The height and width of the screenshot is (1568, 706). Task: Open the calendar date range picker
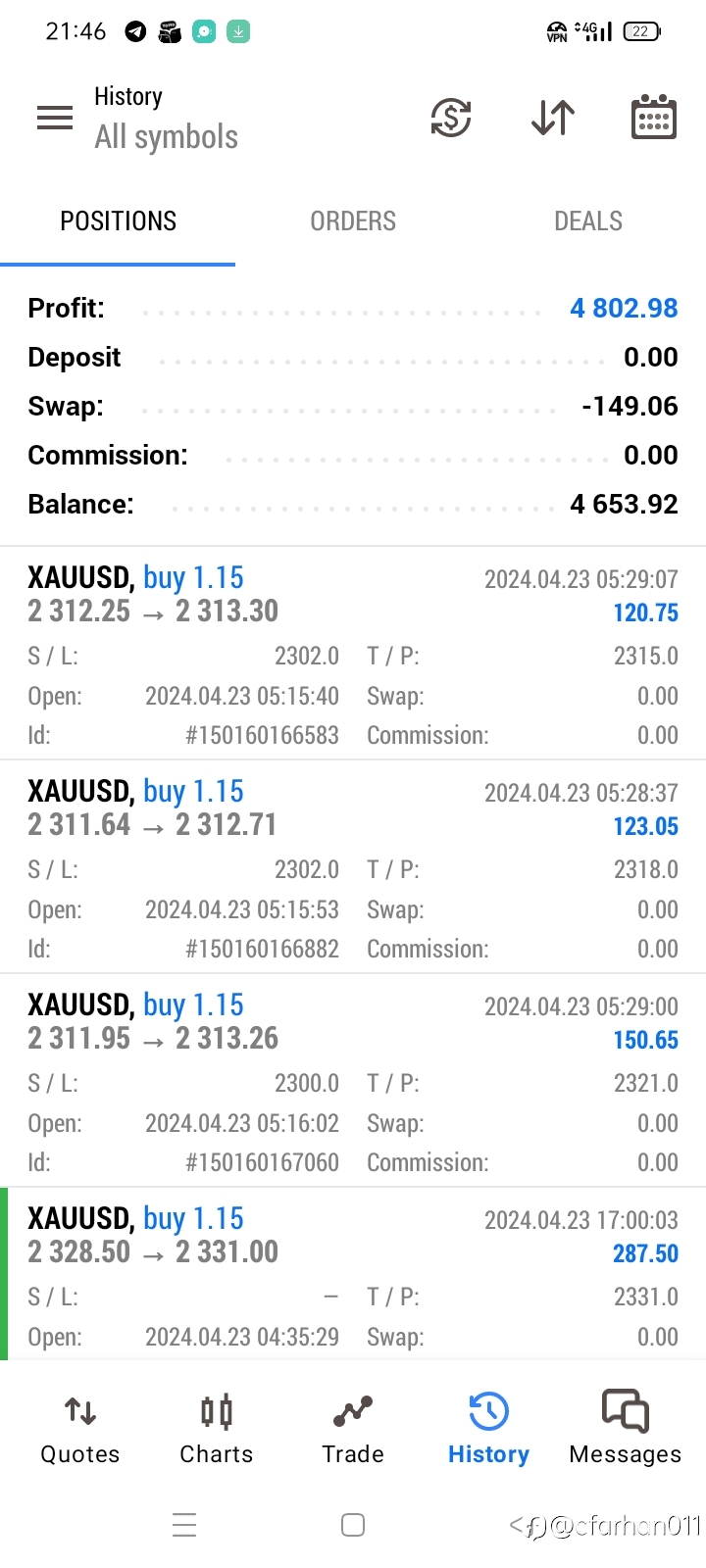[653, 118]
